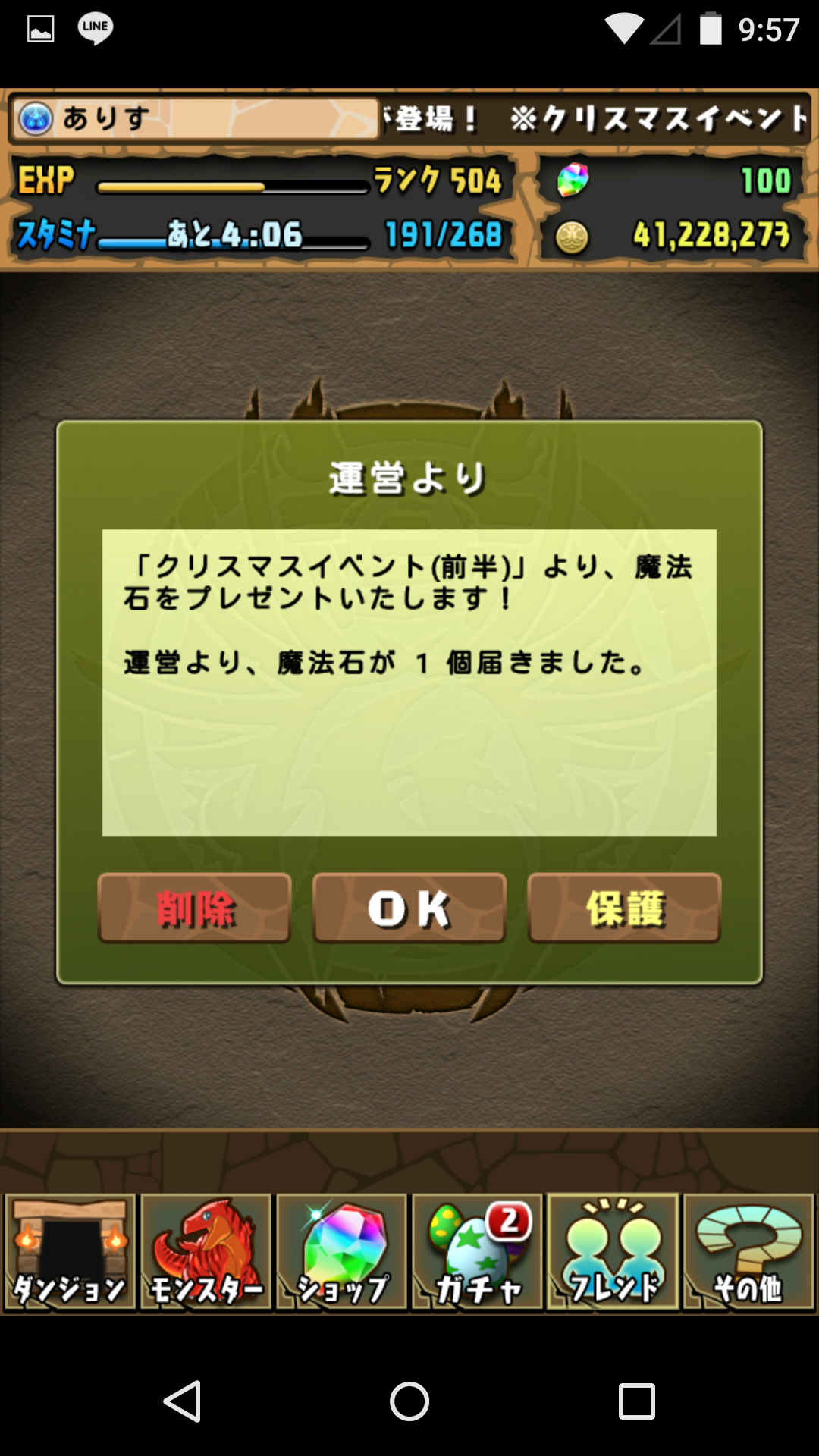This screenshot has height=1456, width=819.
Task: Switch to the モンスター (Monster) tab
Action: pos(206,1252)
